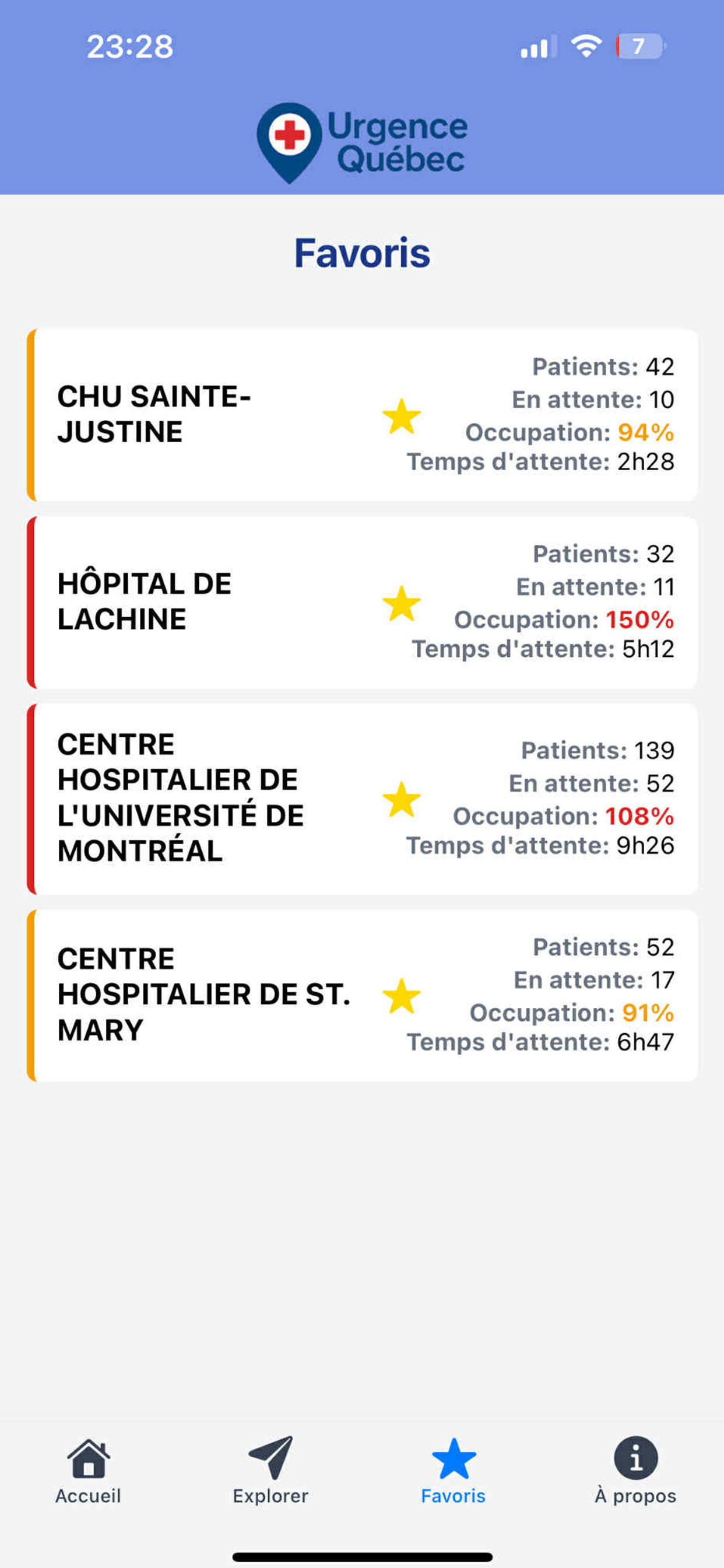Viewport: 724px width, 1568px height.
Task: Tap the star for Centre Hospitalier de l'Université de Montréal
Action: tap(402, 800)
